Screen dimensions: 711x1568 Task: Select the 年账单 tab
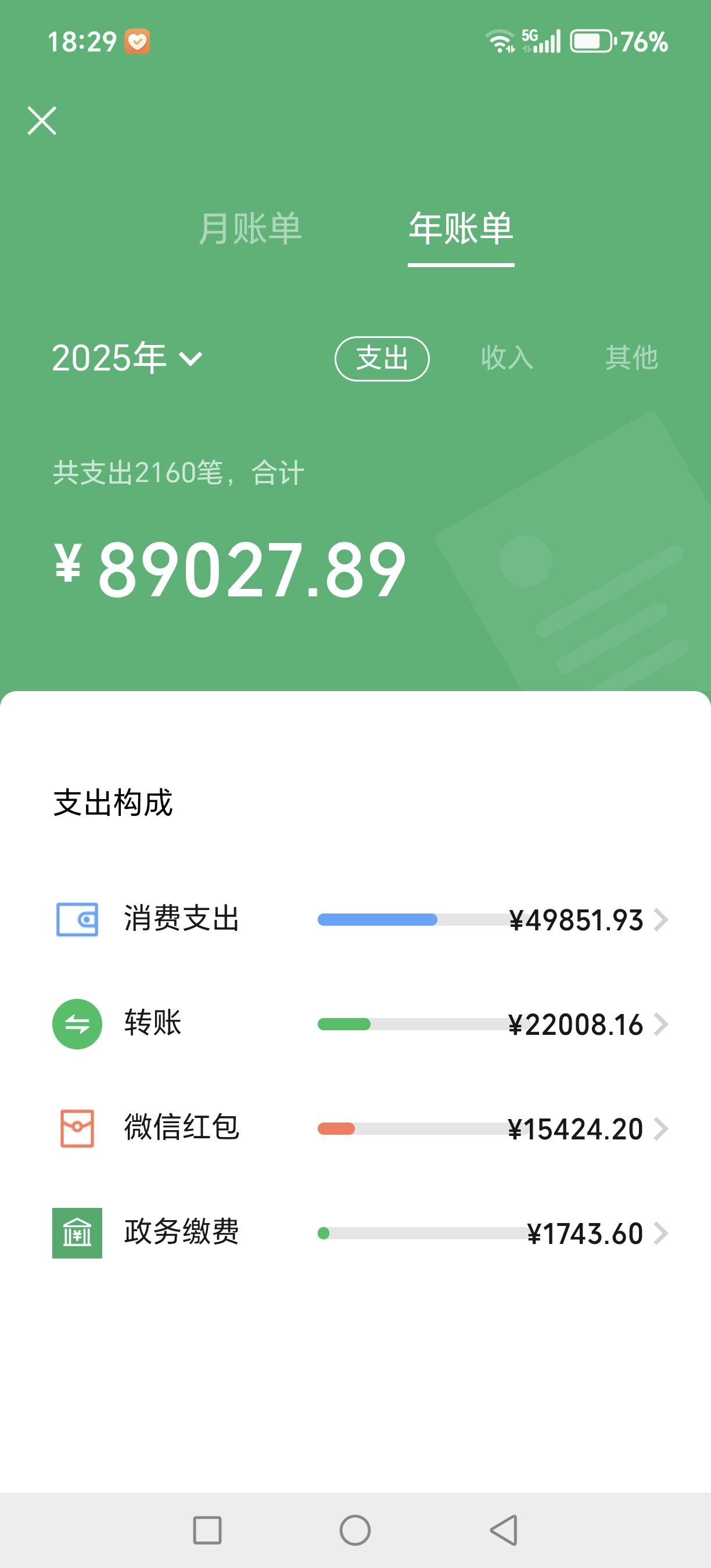click(x=461, y=229)
